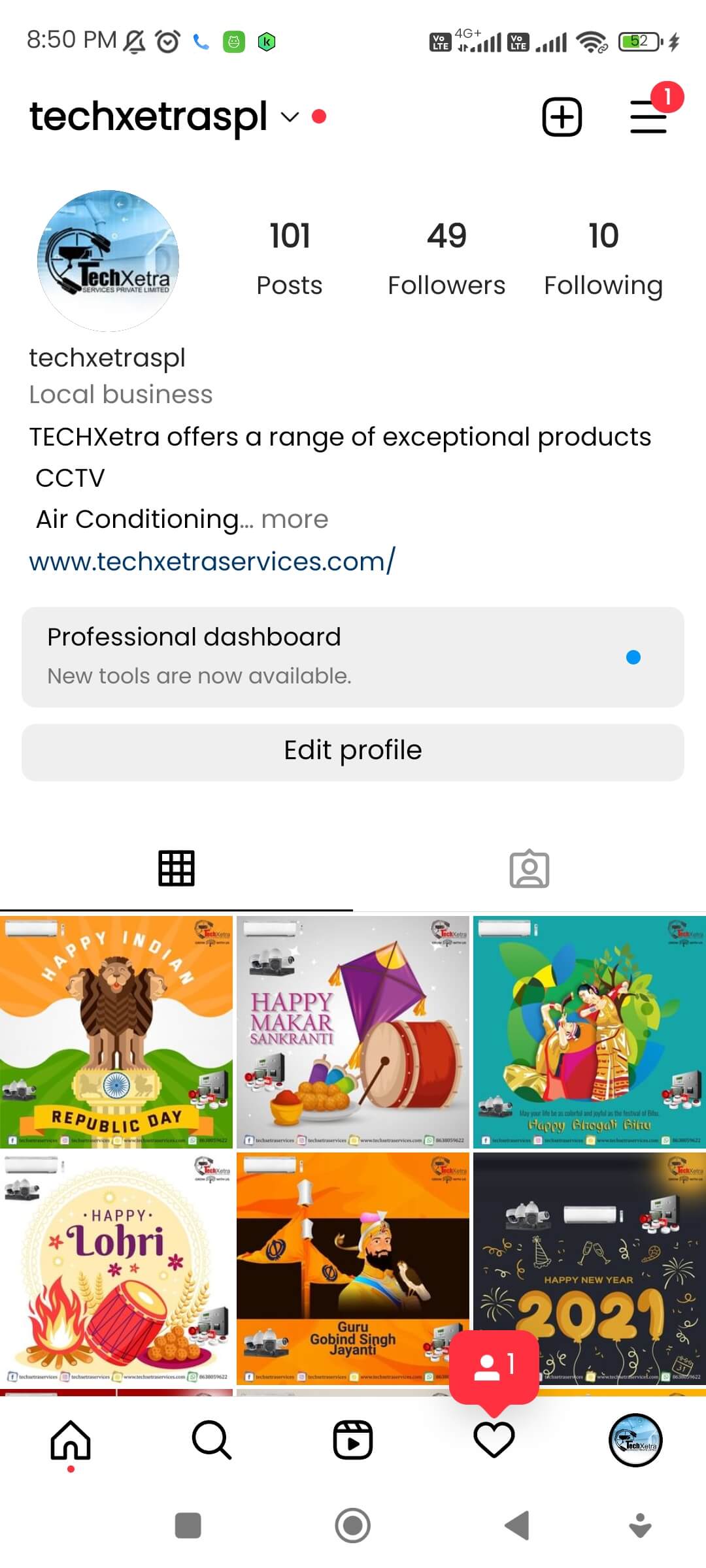Open the create new post button

tap(562, 118)
